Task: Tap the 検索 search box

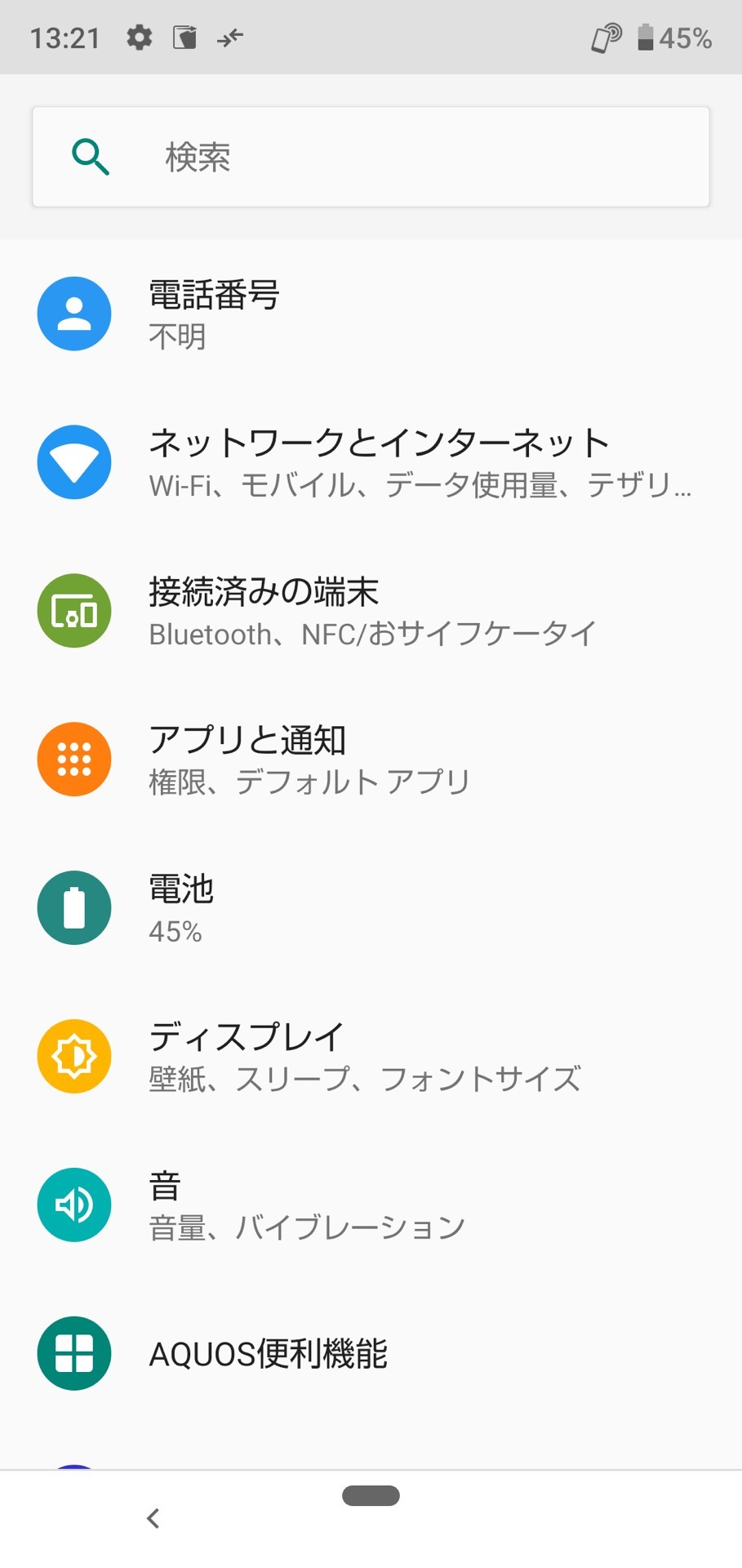Action: point(371,157)
